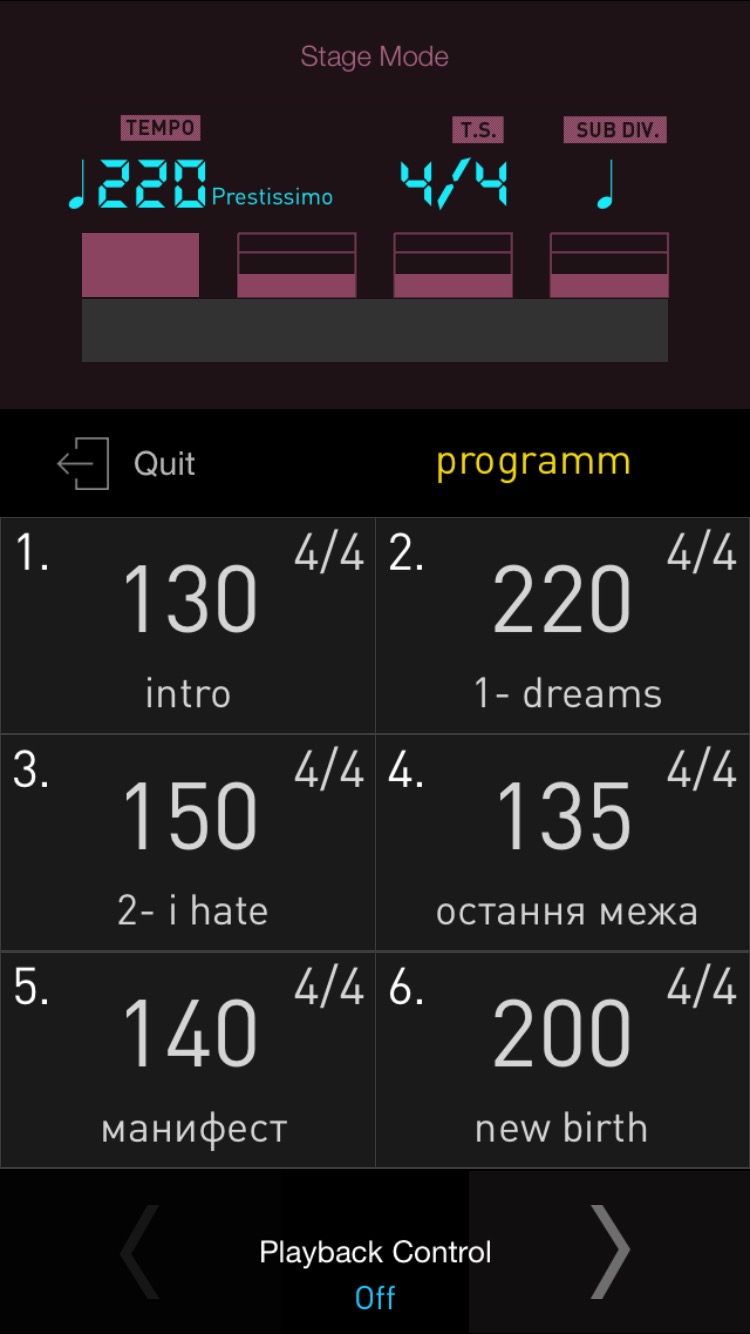This screenshot has height=1334, width=750.
Task: Open the programm setlist title
Action: [x=533, y=462]
